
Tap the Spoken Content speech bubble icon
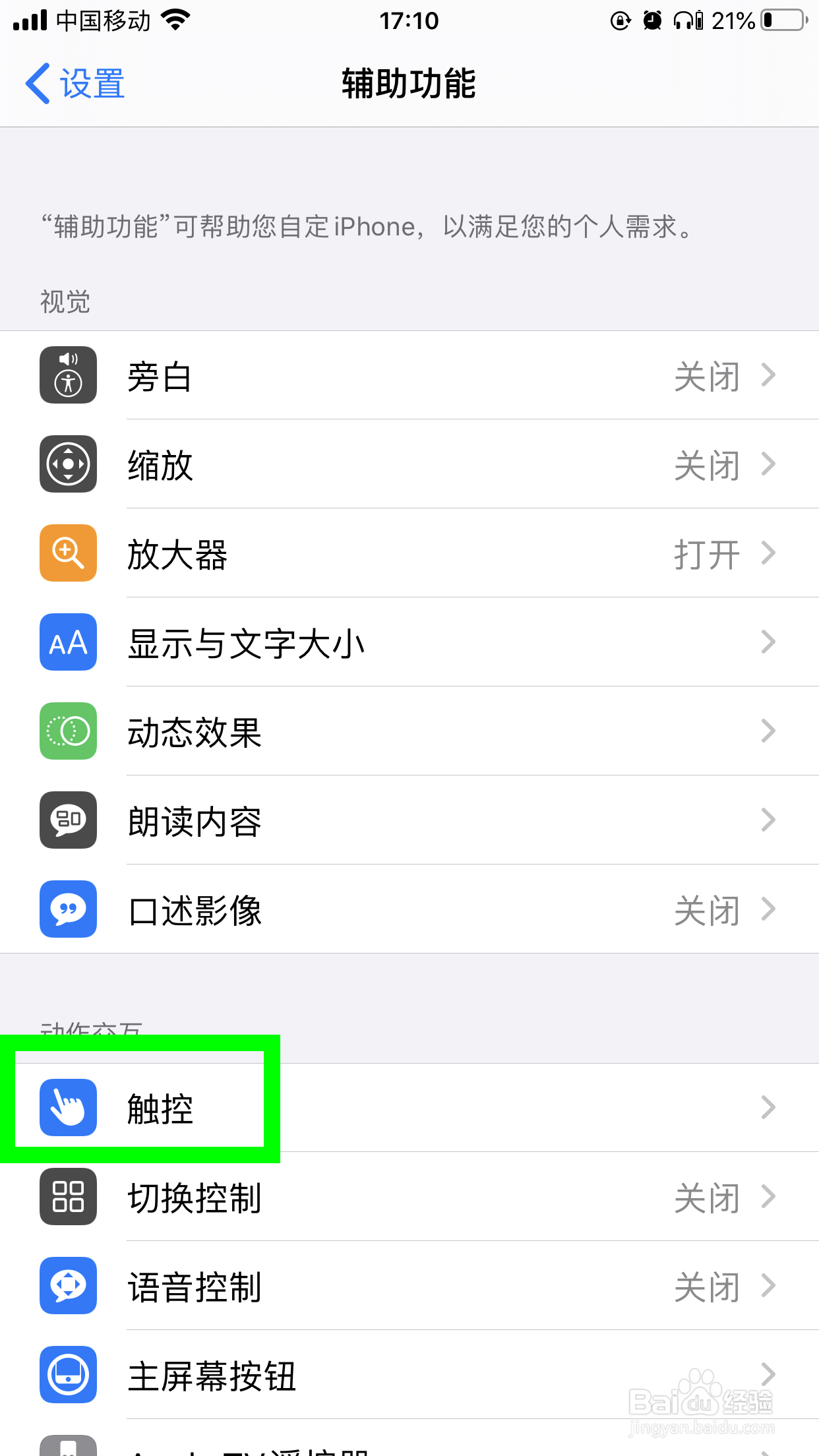(x=68, y=820)
